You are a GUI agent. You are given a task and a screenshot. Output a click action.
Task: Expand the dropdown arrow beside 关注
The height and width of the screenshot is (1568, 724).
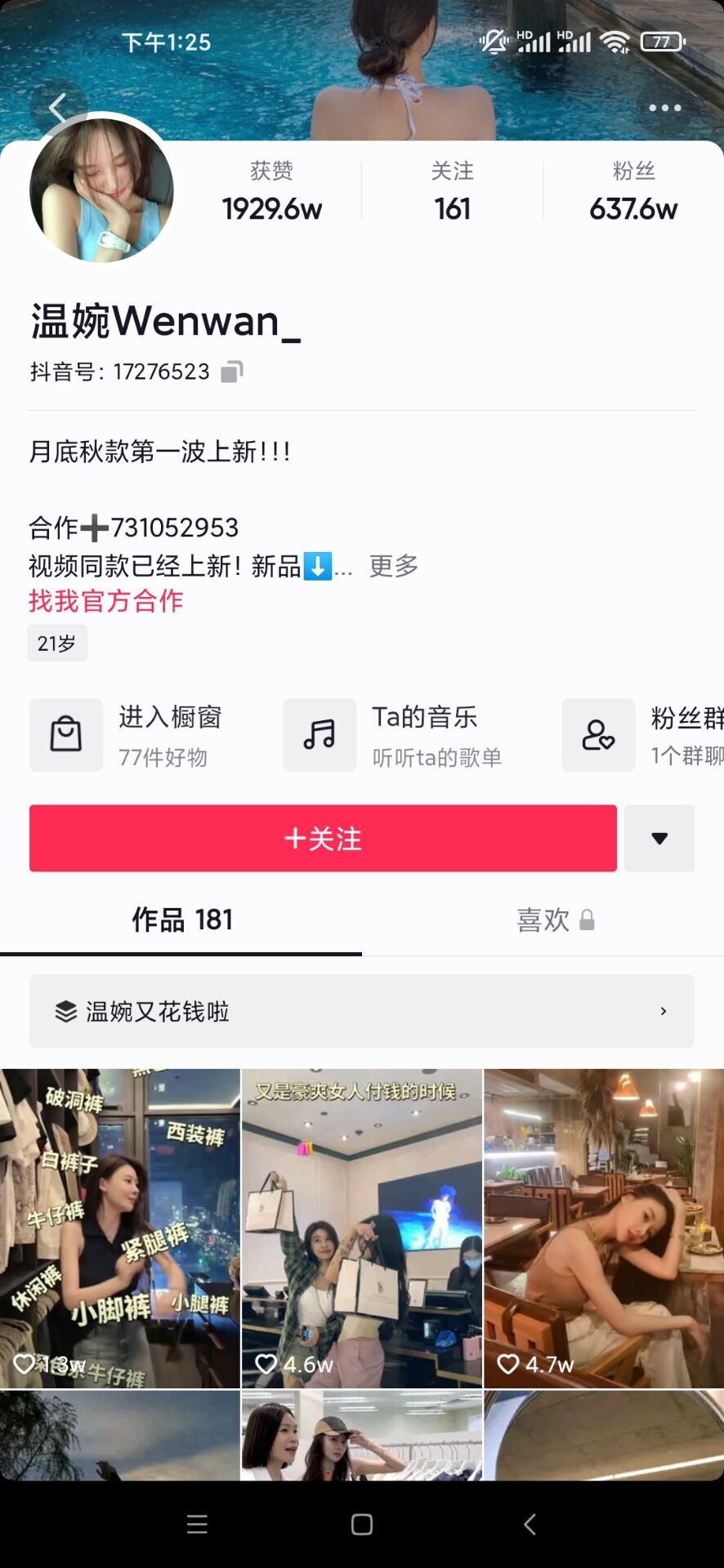pyautogui.click(x=659, y=838)
